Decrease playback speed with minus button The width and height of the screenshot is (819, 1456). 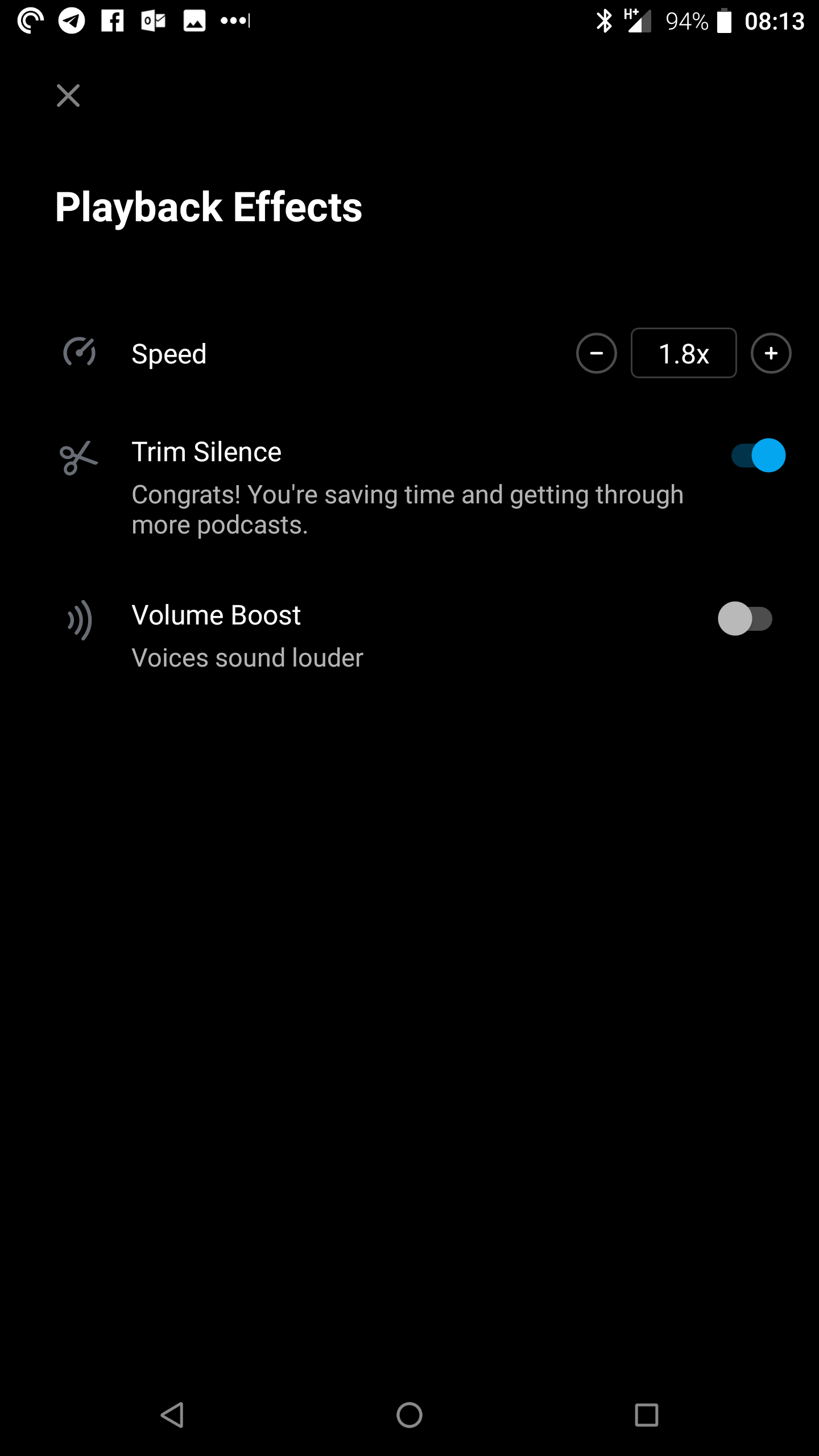[596, 353]
